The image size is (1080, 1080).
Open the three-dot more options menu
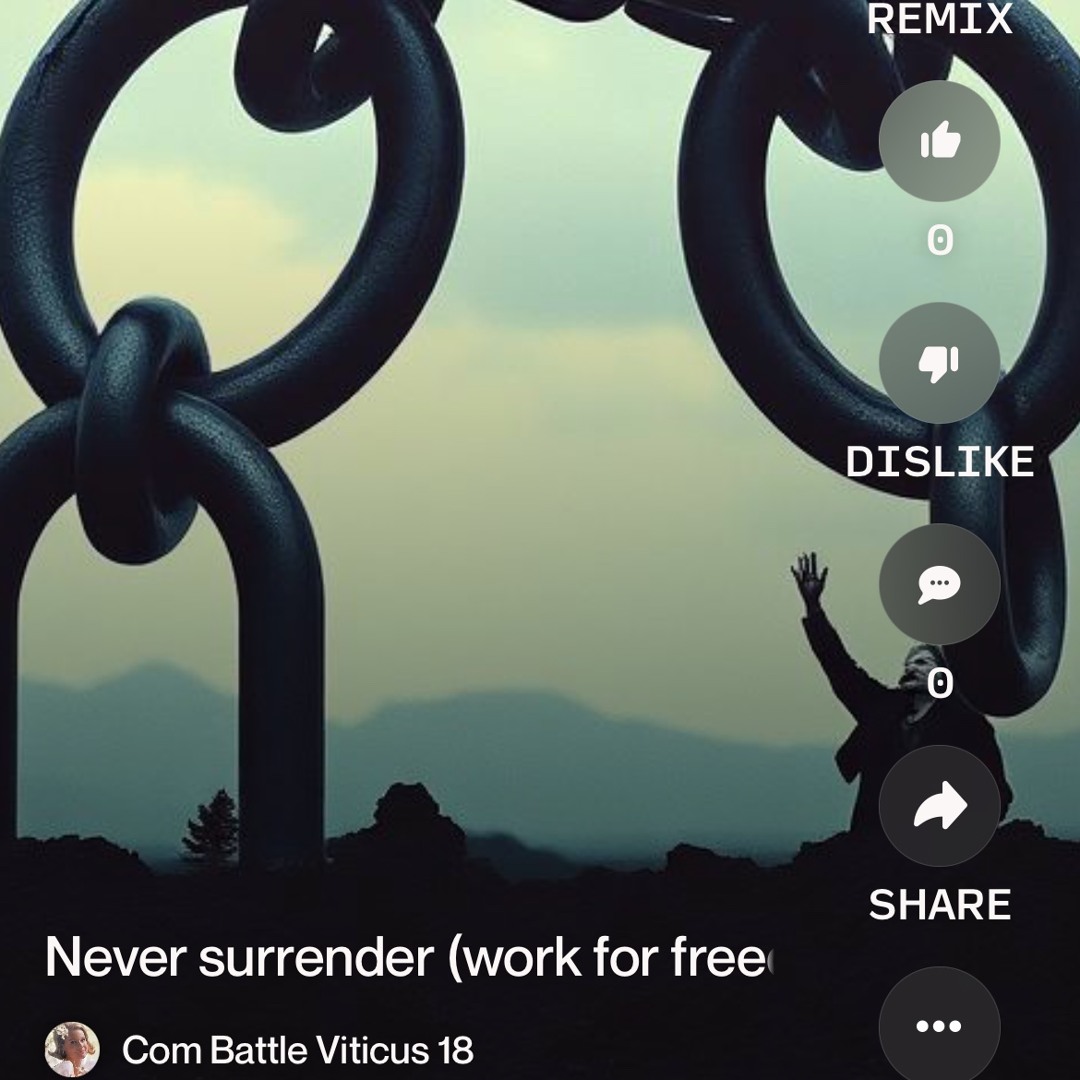pyautogui.click(x=939, y=1026)
